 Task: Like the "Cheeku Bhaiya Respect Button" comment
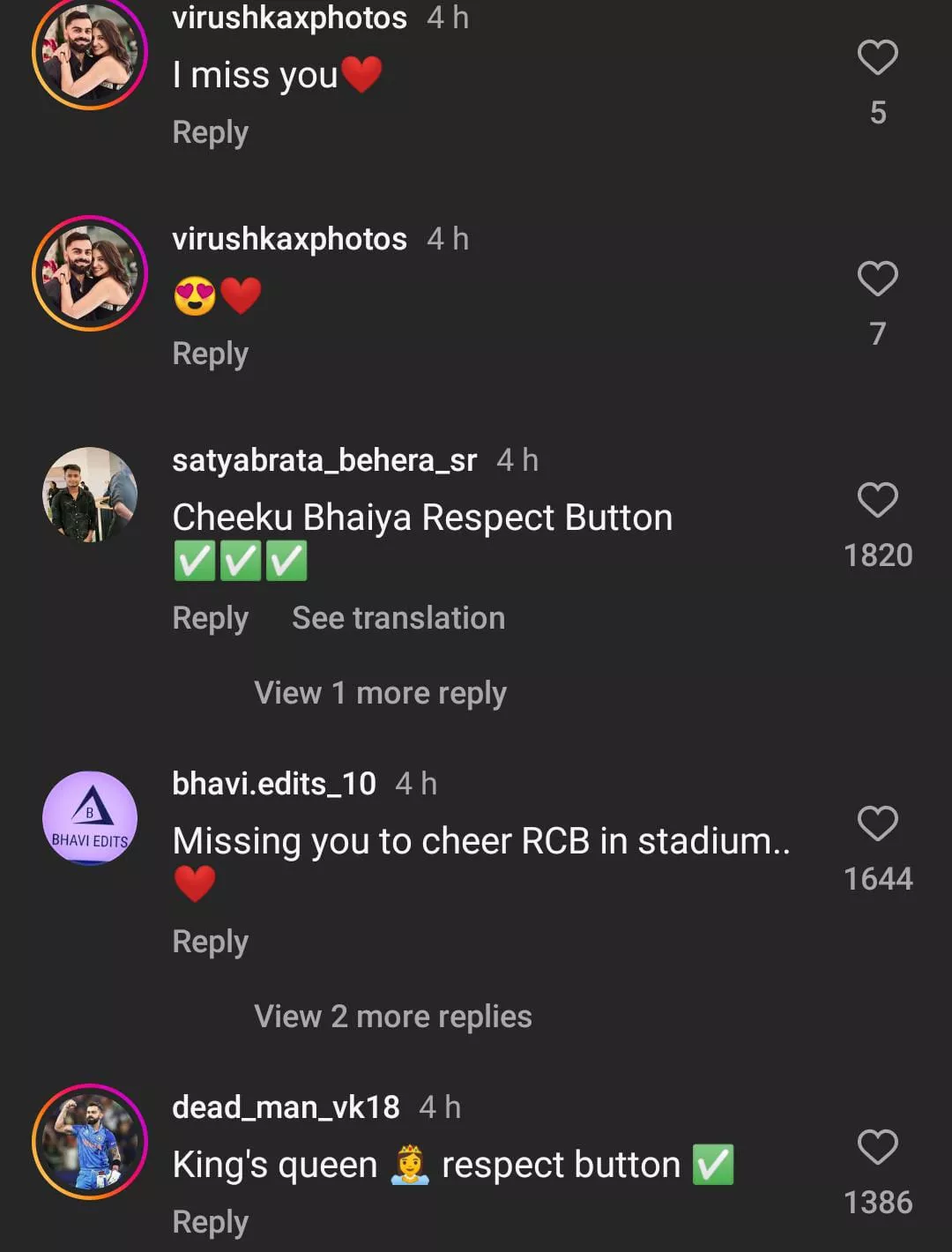click(877, 501)
